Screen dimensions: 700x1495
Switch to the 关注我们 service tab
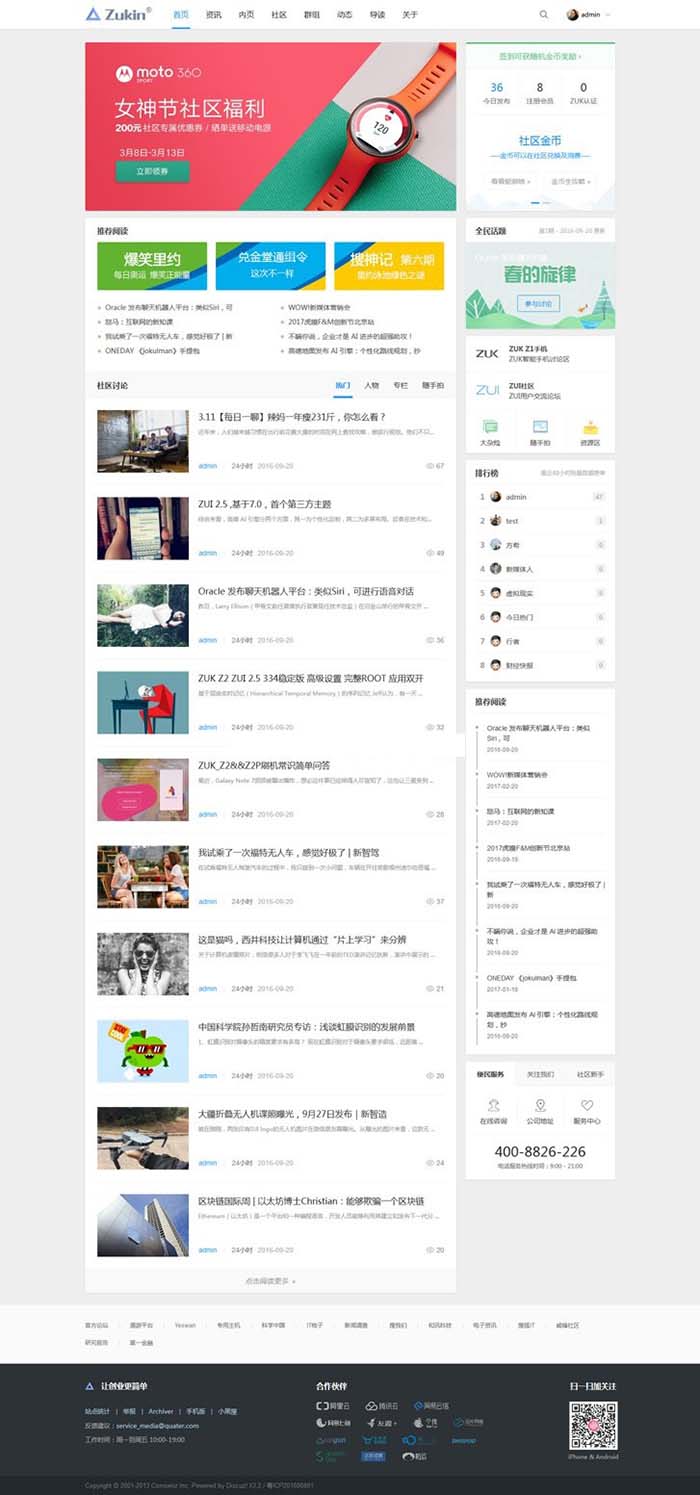[541, 1074]
